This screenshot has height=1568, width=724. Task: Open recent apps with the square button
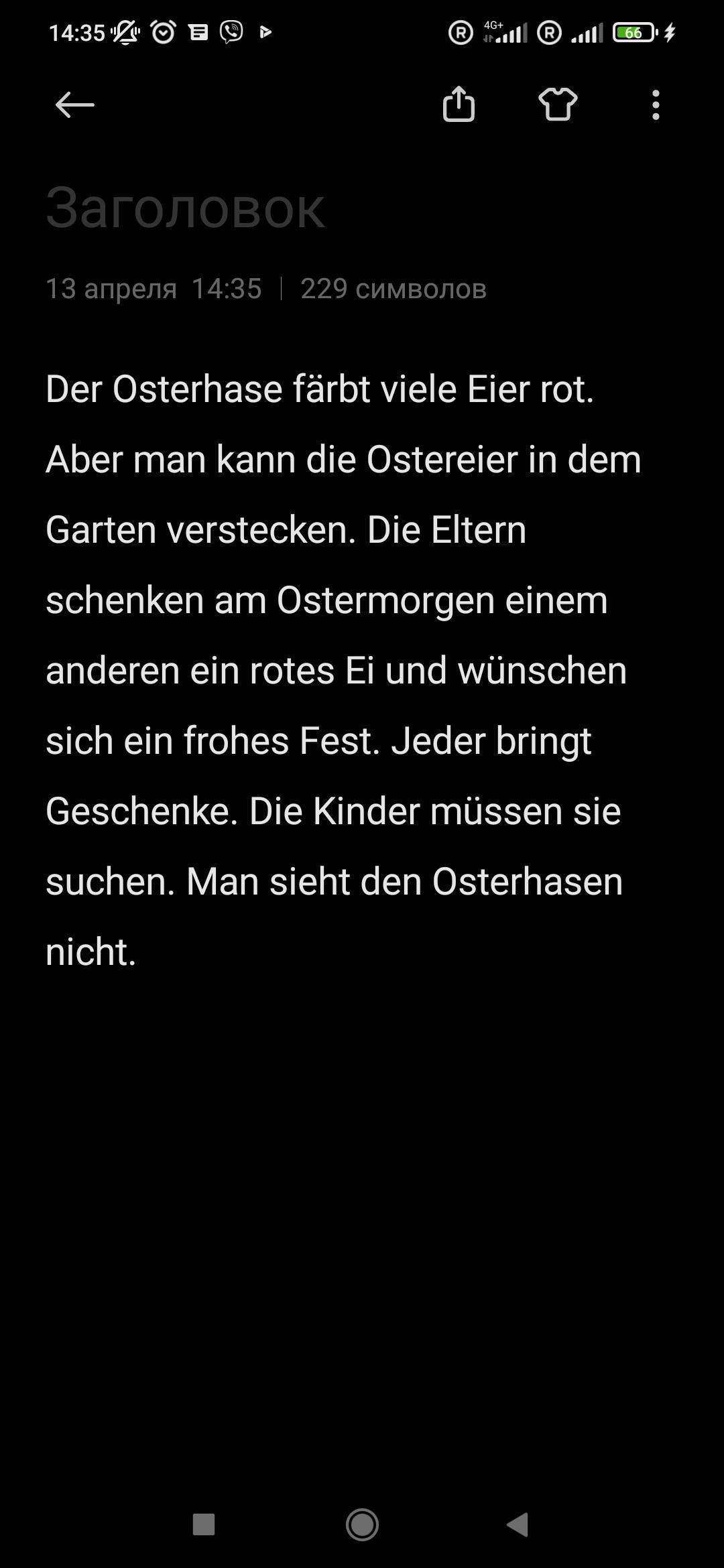pos(204,1524)
